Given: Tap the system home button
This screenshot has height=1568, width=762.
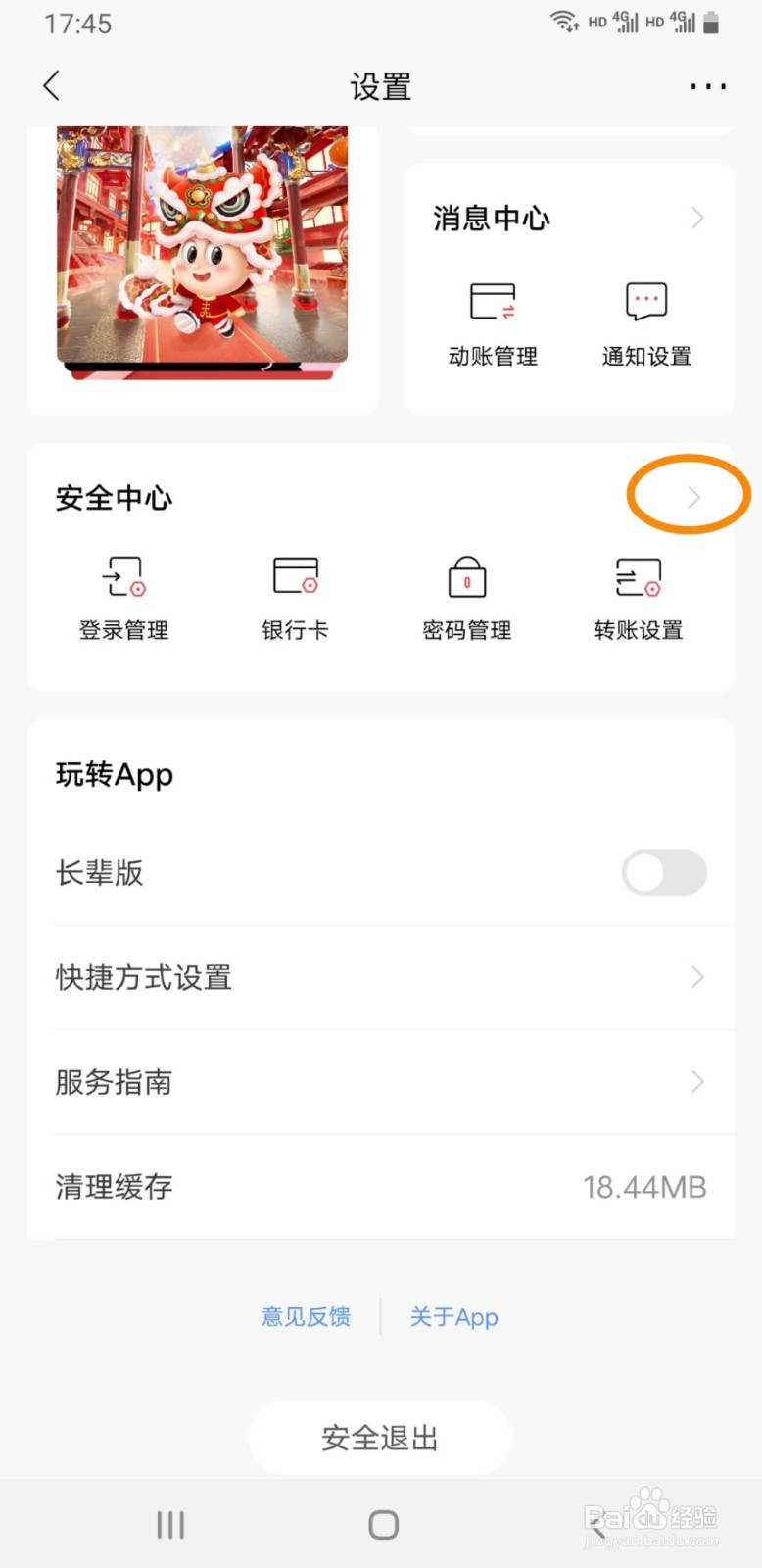Looking at the screenshot, I should click(383, 1524).
